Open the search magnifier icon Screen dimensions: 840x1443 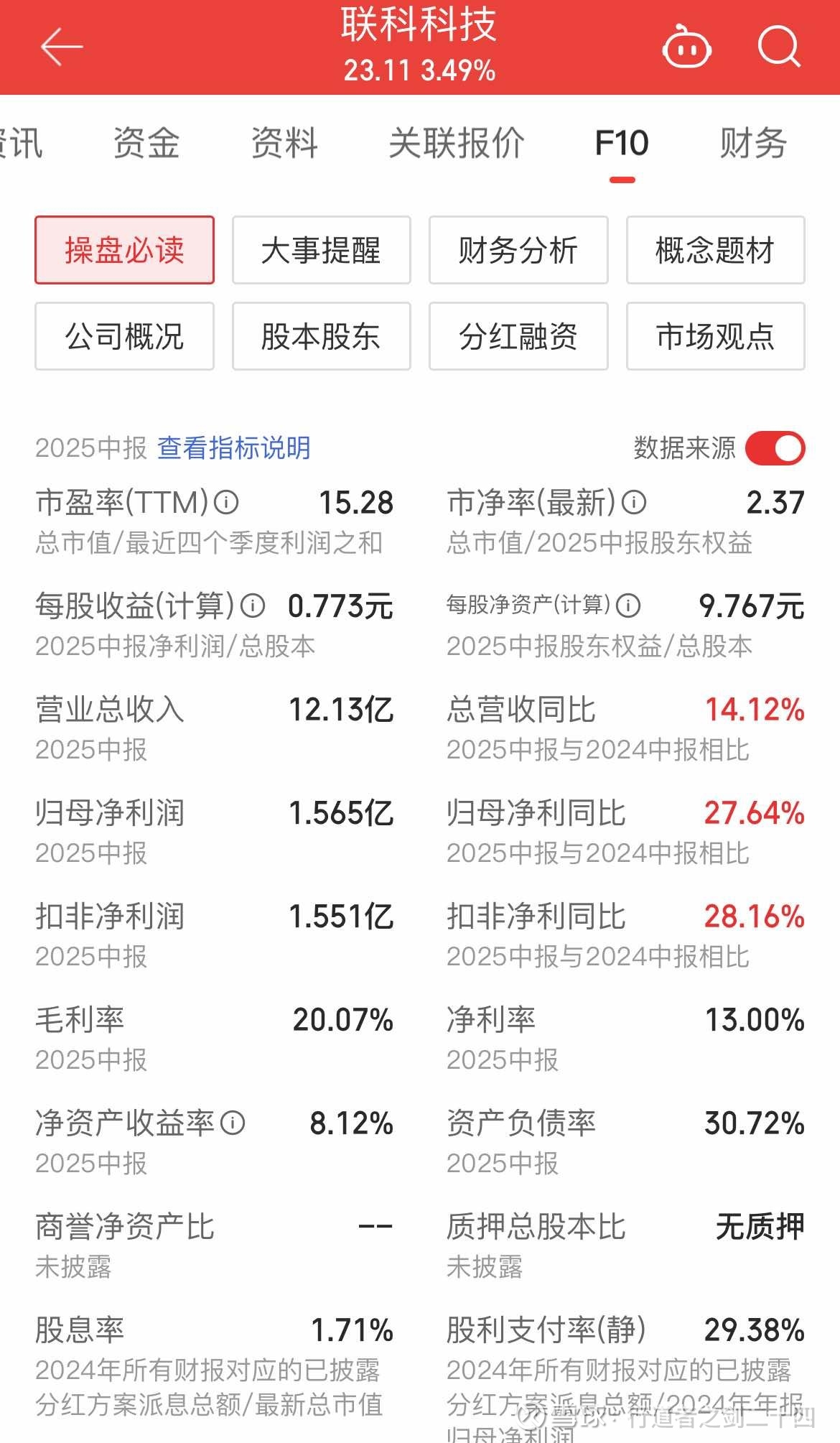779,47
